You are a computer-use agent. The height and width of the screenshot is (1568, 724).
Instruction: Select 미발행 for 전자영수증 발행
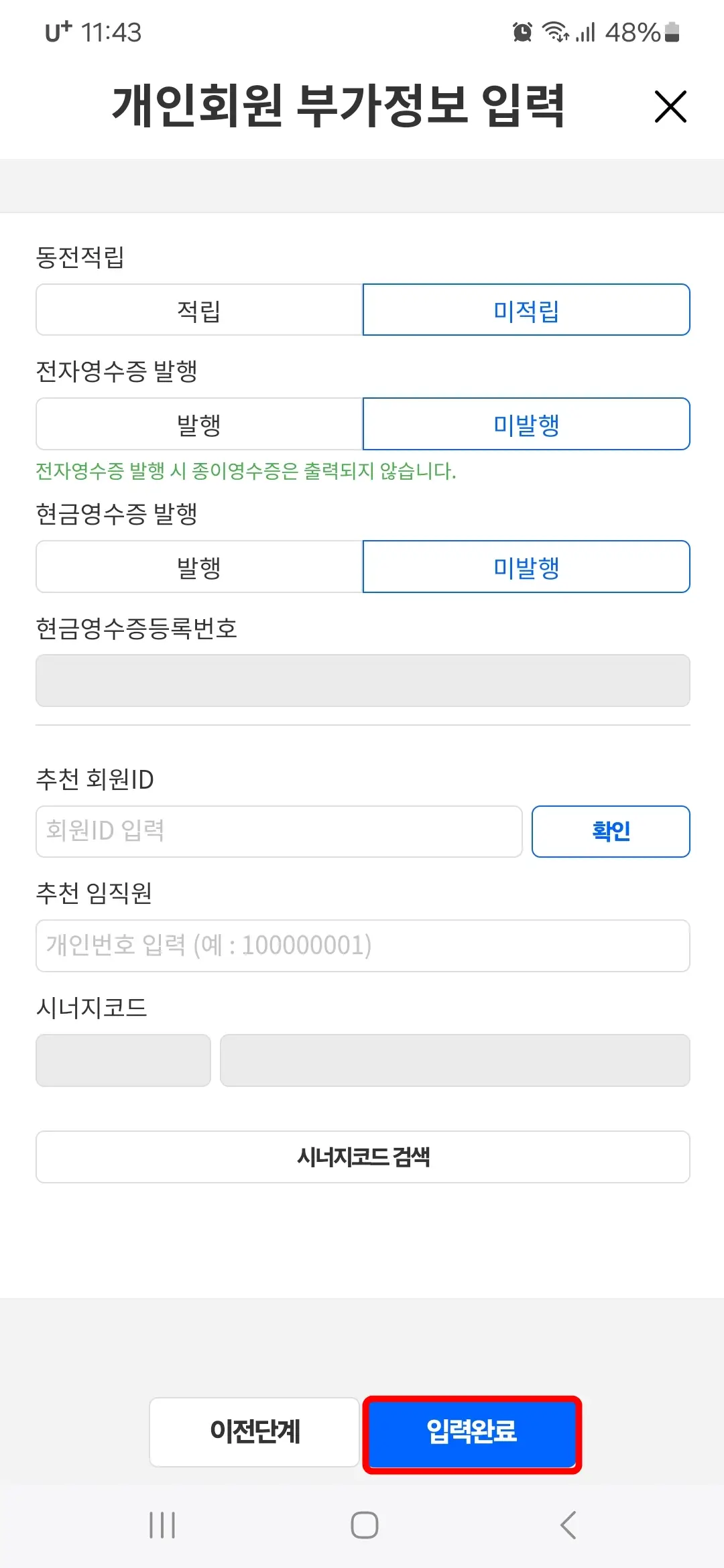pos(526,423)
